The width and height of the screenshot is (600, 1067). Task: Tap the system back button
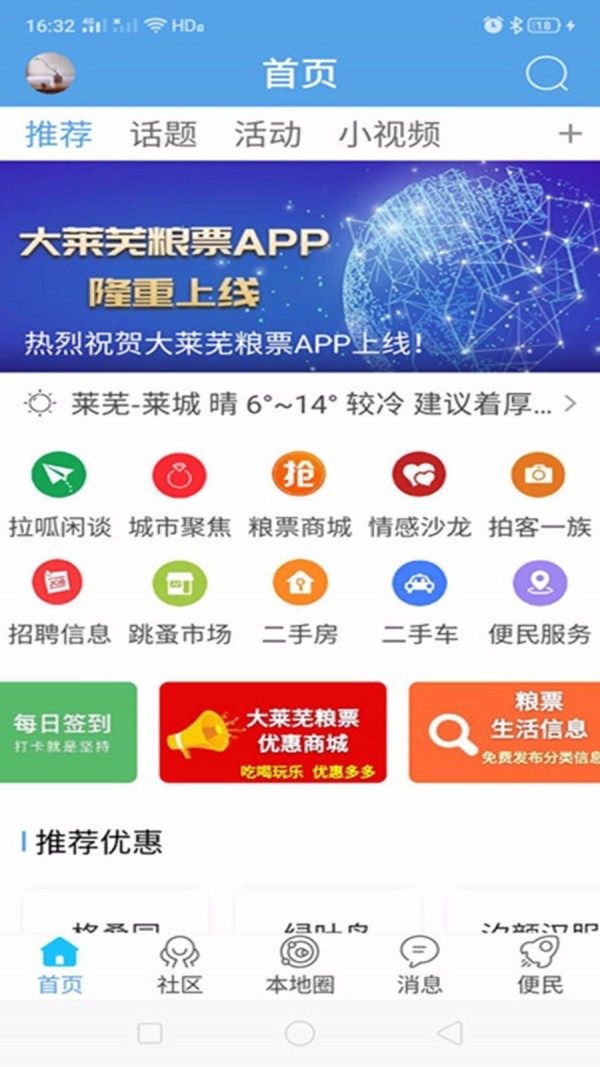450,1033
